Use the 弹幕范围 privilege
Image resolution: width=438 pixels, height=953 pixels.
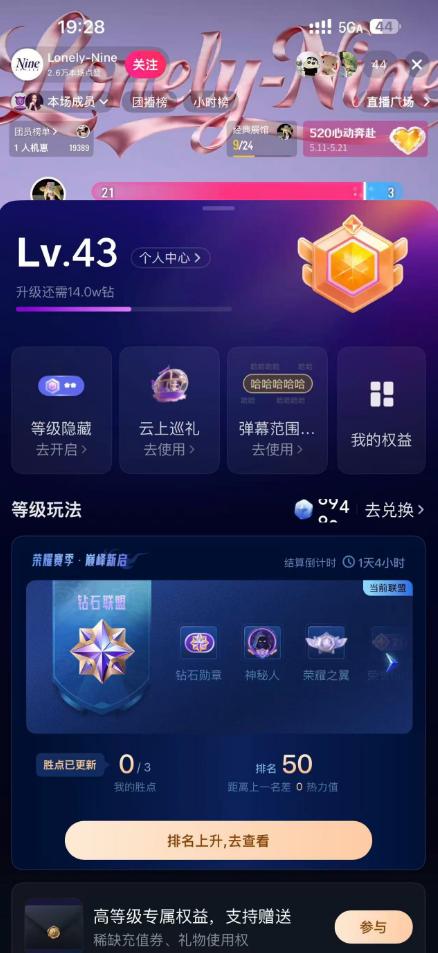[278, 410]
